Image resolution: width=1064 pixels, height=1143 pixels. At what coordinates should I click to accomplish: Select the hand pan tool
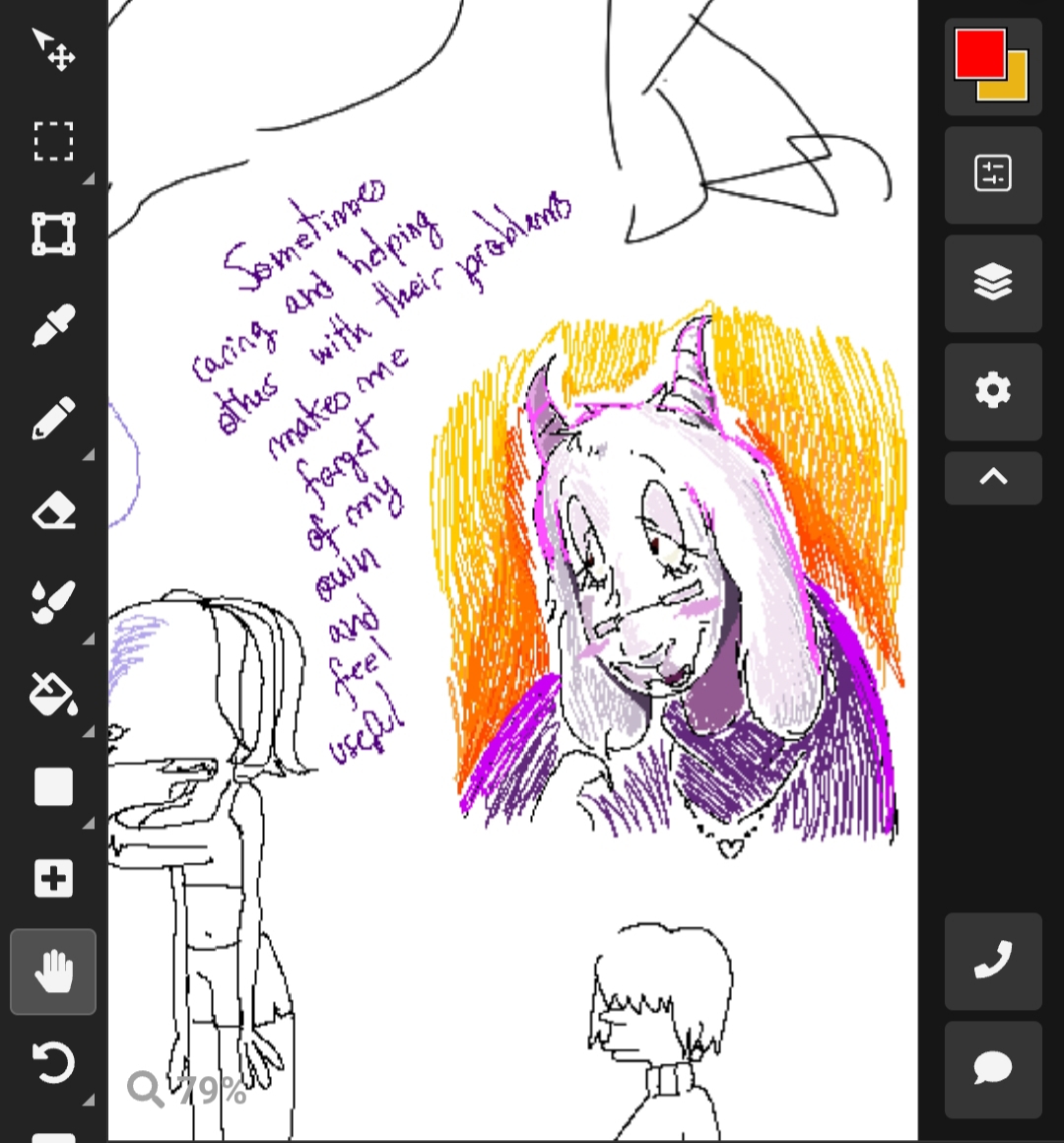click(x=53, y=972)
